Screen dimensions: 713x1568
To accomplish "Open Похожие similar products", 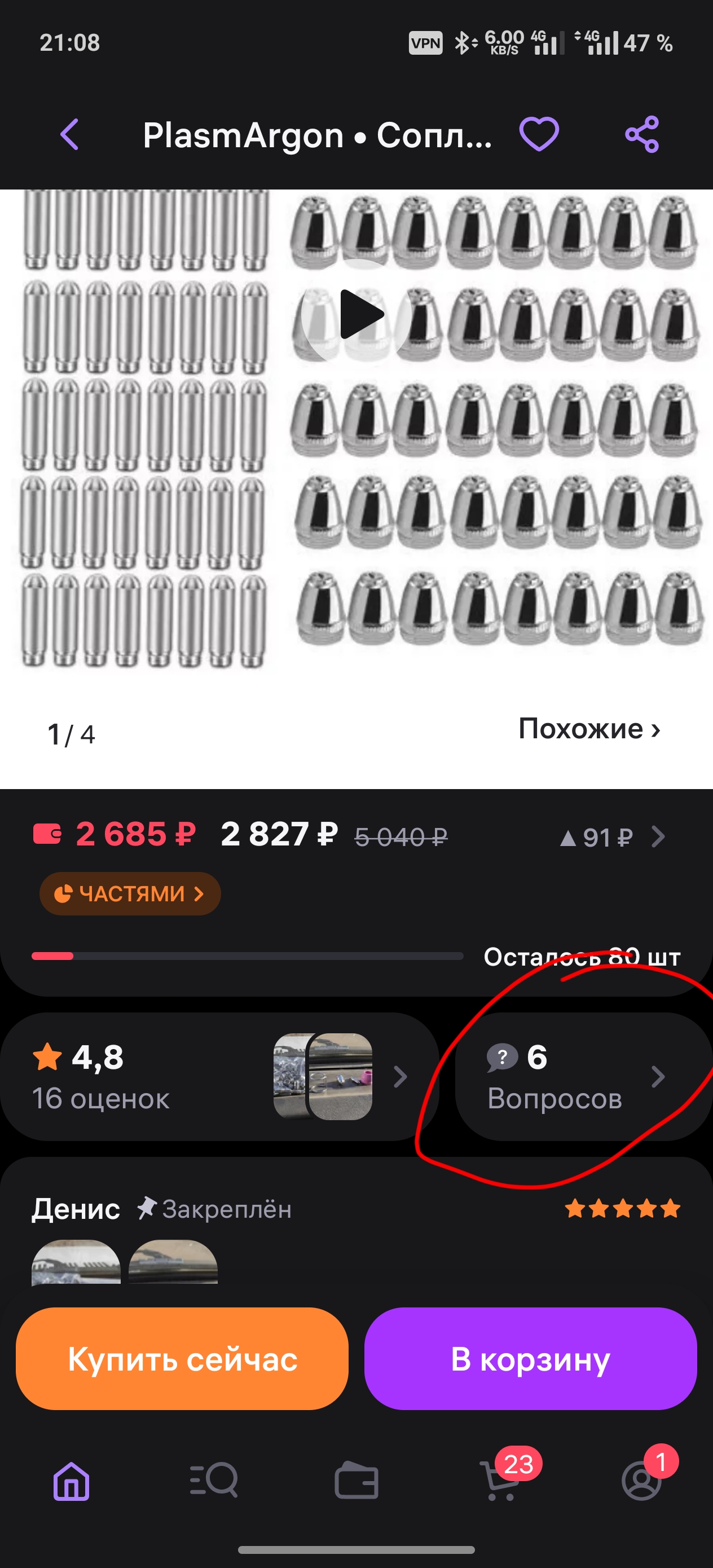I will 589,729.
